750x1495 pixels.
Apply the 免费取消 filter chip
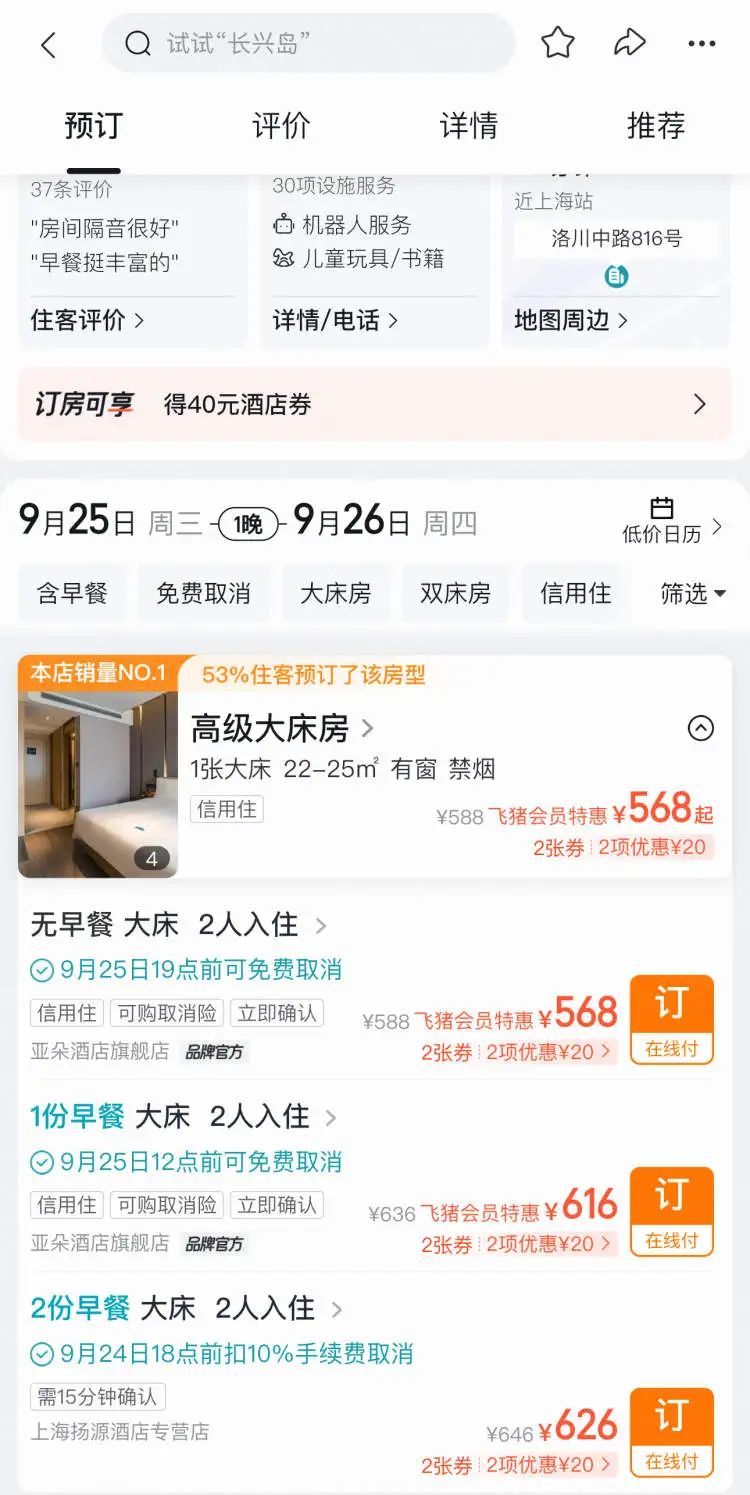203,593
